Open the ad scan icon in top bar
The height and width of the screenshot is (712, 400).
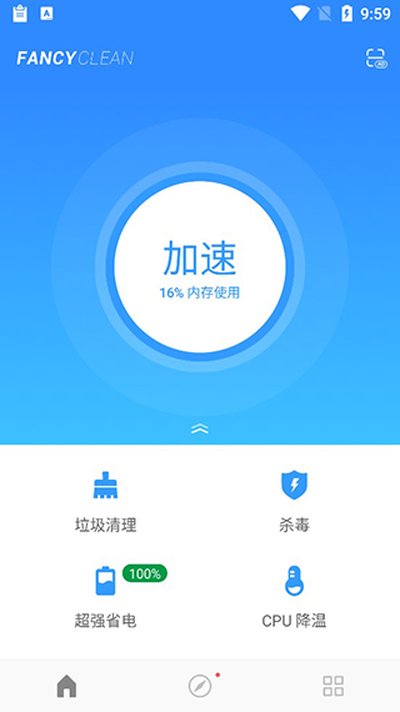tap(376, 59)
